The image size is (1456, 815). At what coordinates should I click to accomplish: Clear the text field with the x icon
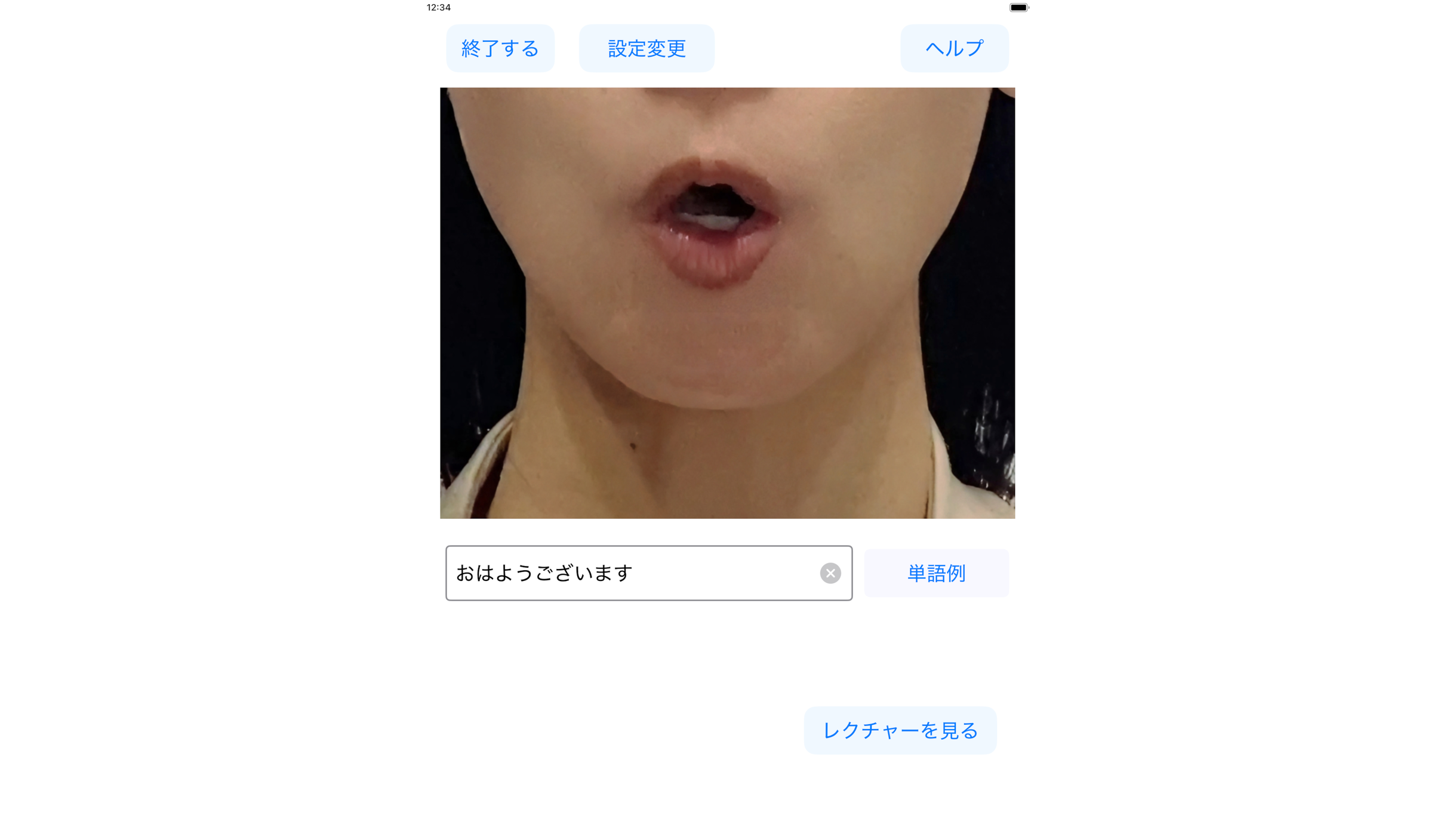coord(830,573)
